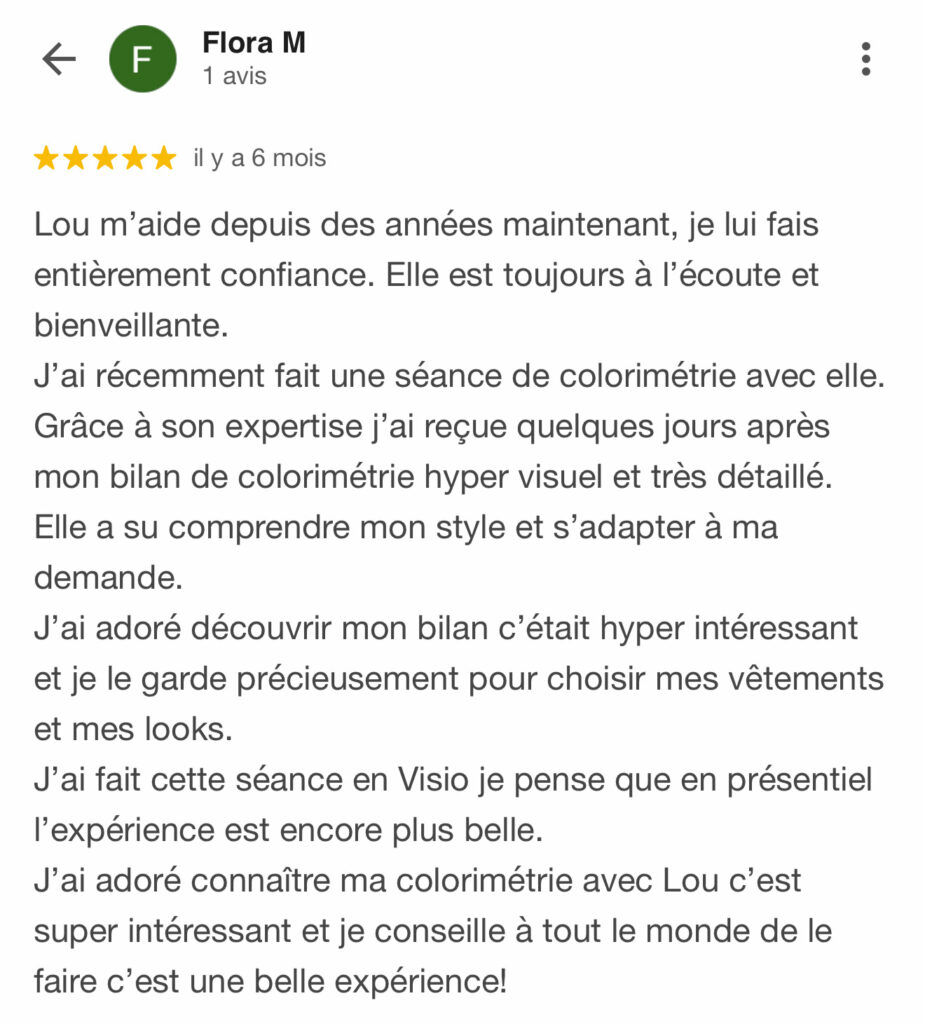The image size is (925, 1024).
Task: Open Flora M's reviewer profile
Action: coord(253,44)
